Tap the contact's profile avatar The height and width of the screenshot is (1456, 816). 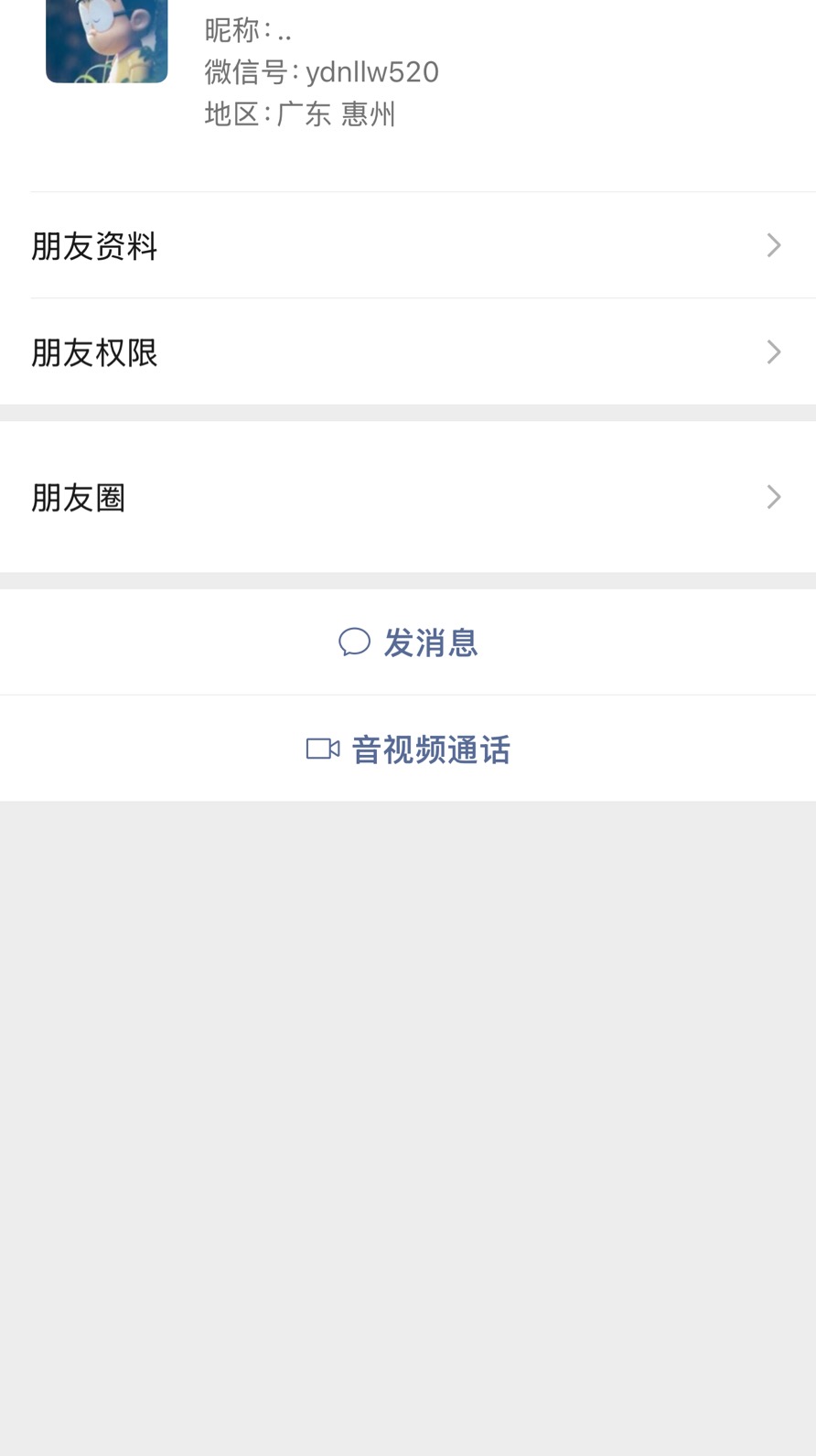click(107, 41)
